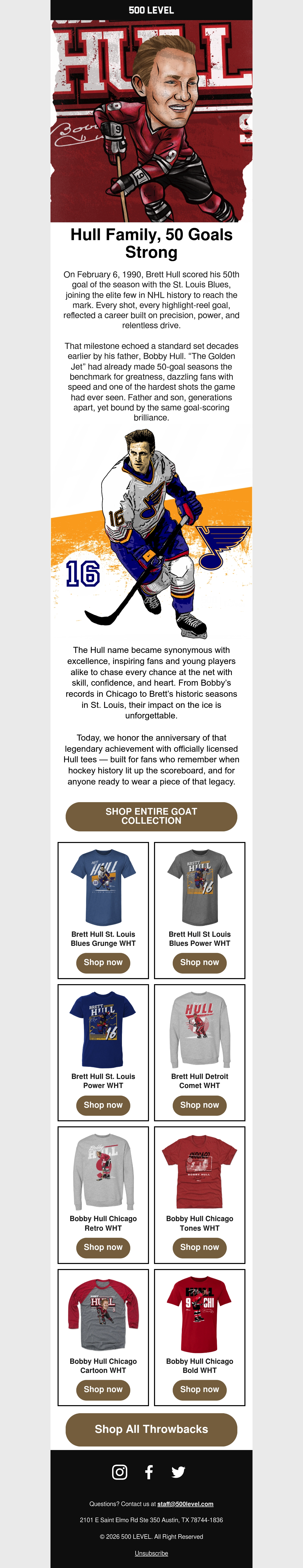Open the Hull cartoon hero banner
This screenshot has height=1568, width=303.
pyautogui.click(x=151, y=121)
